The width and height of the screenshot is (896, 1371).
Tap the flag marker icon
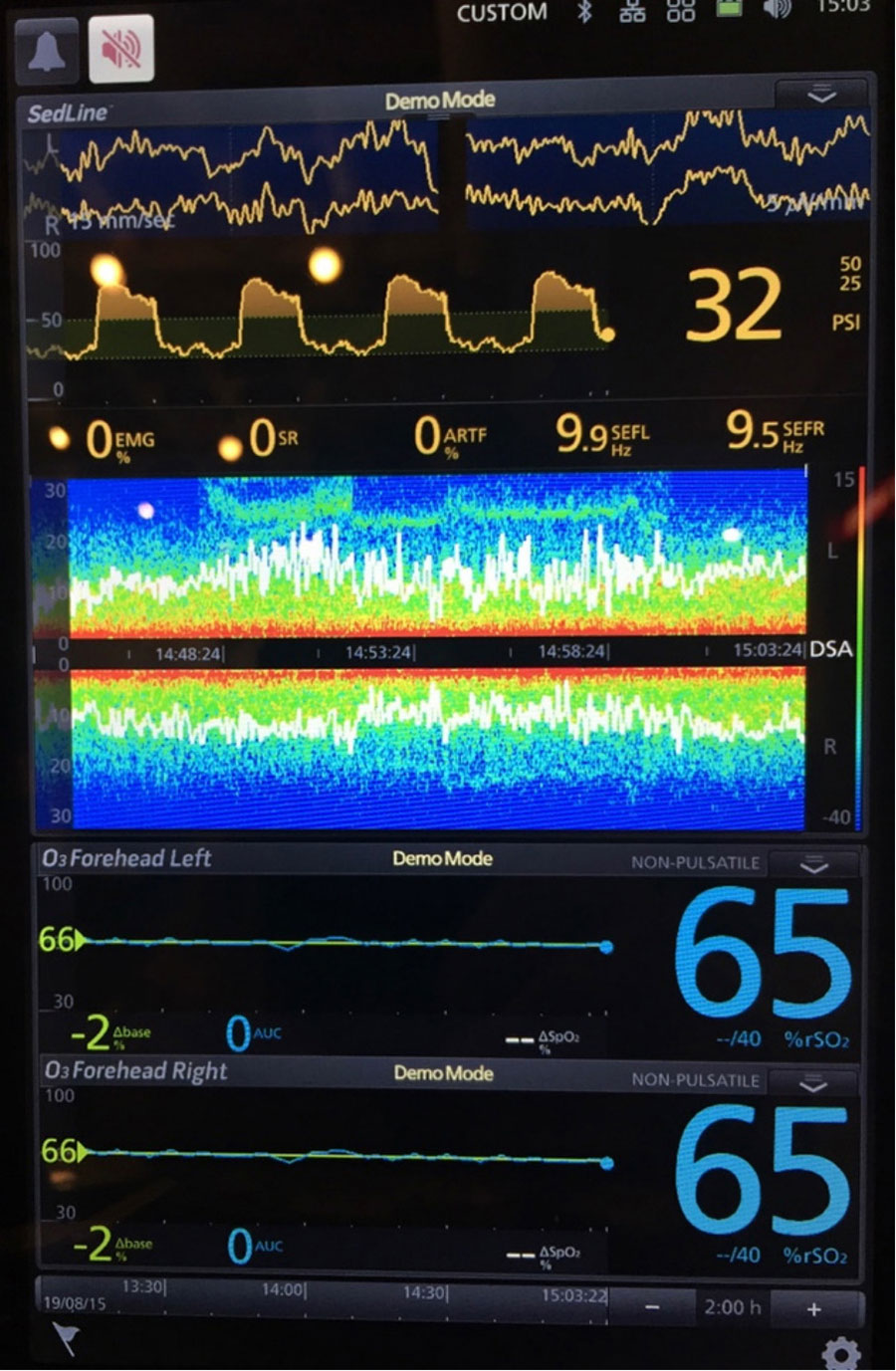coord(66,1340)
